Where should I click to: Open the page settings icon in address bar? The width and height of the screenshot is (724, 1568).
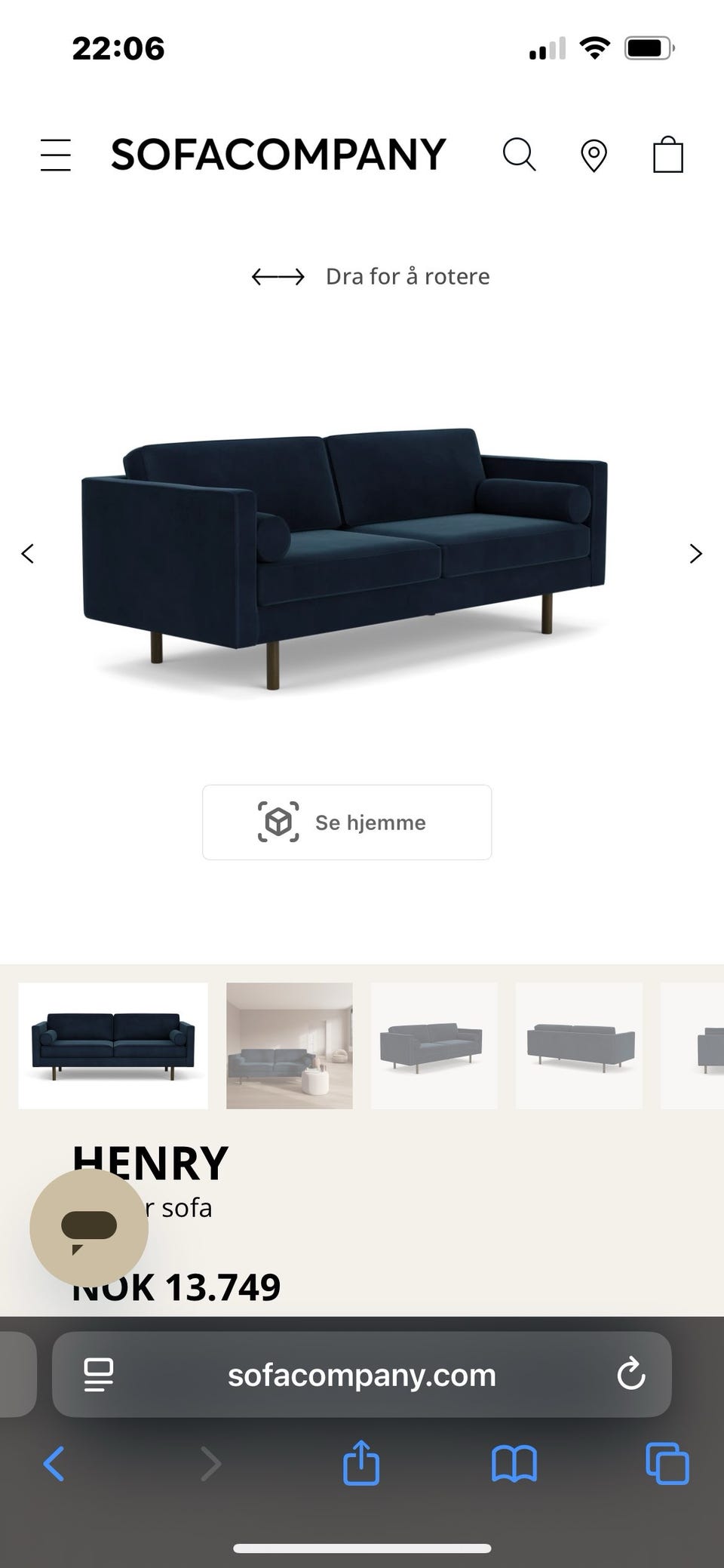point(99,1374)
